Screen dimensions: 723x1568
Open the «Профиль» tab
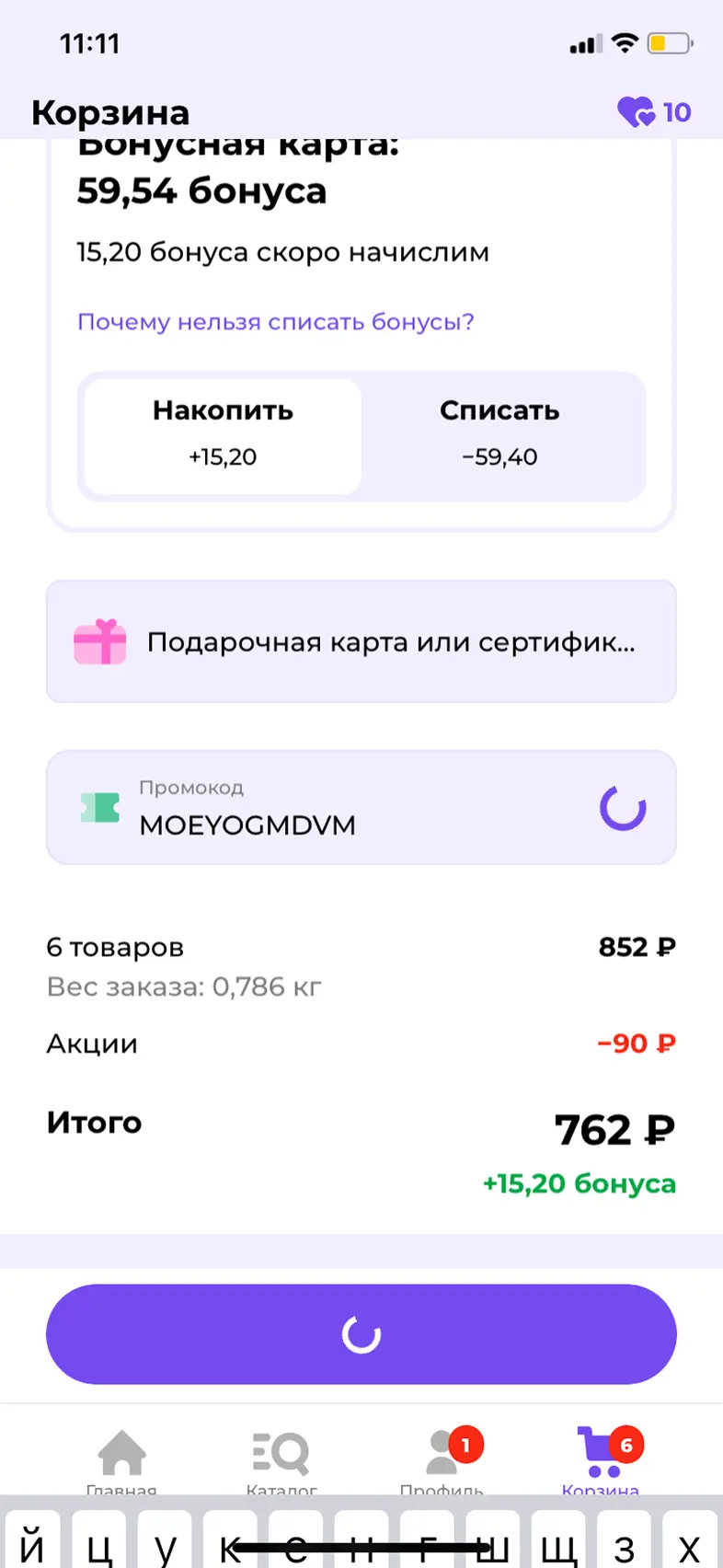(442, 1460)
